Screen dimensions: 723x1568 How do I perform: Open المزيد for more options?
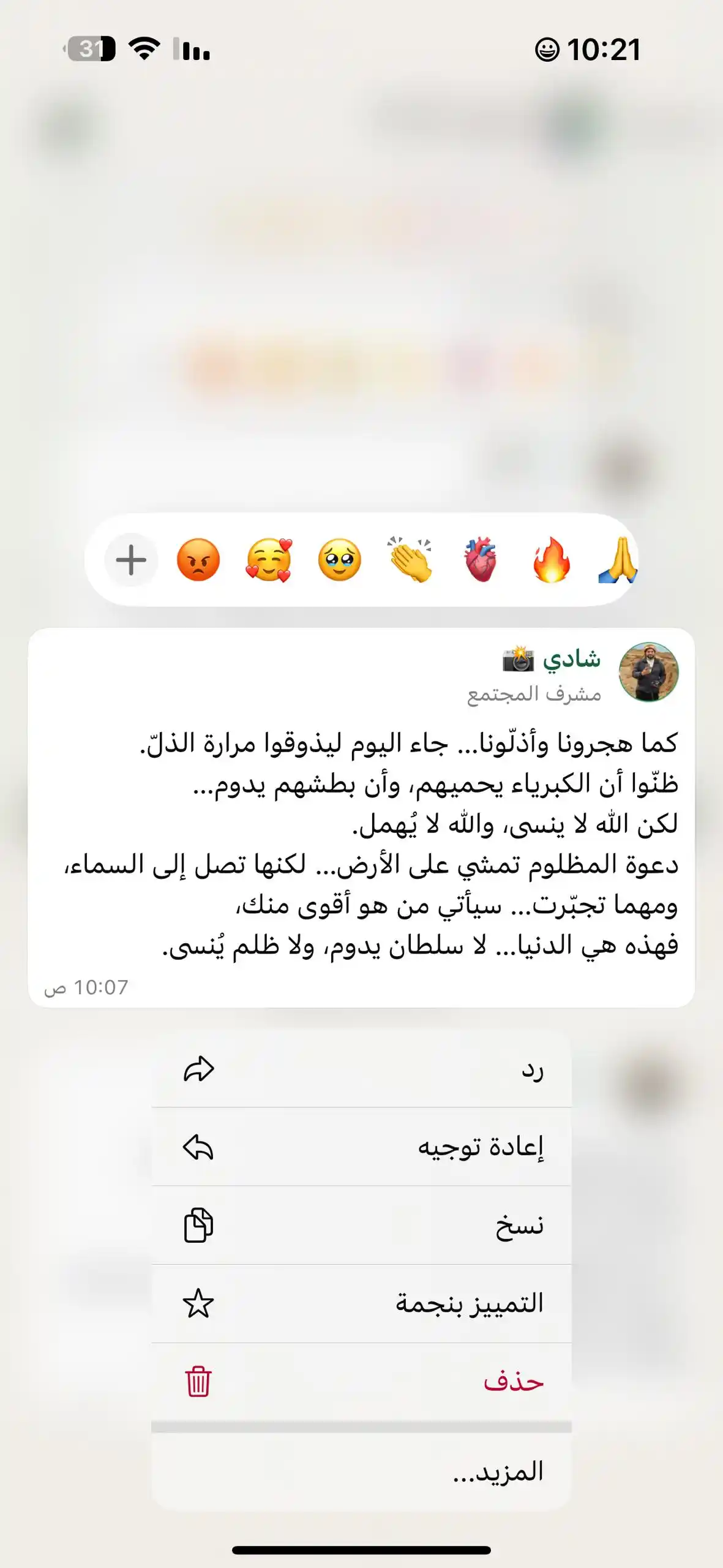click(361, 1472)
